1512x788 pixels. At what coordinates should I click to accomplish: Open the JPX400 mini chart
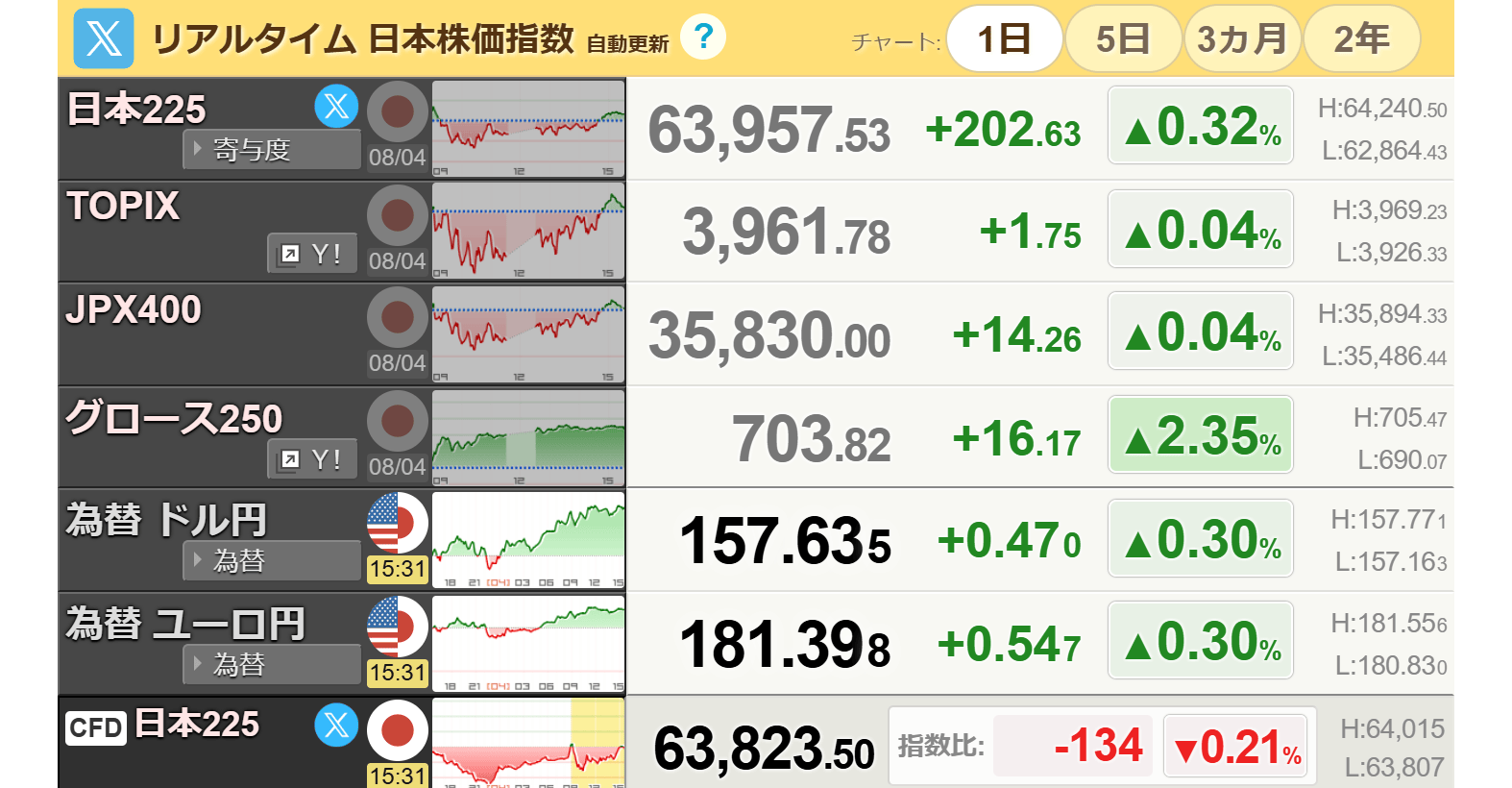[528, 334]
